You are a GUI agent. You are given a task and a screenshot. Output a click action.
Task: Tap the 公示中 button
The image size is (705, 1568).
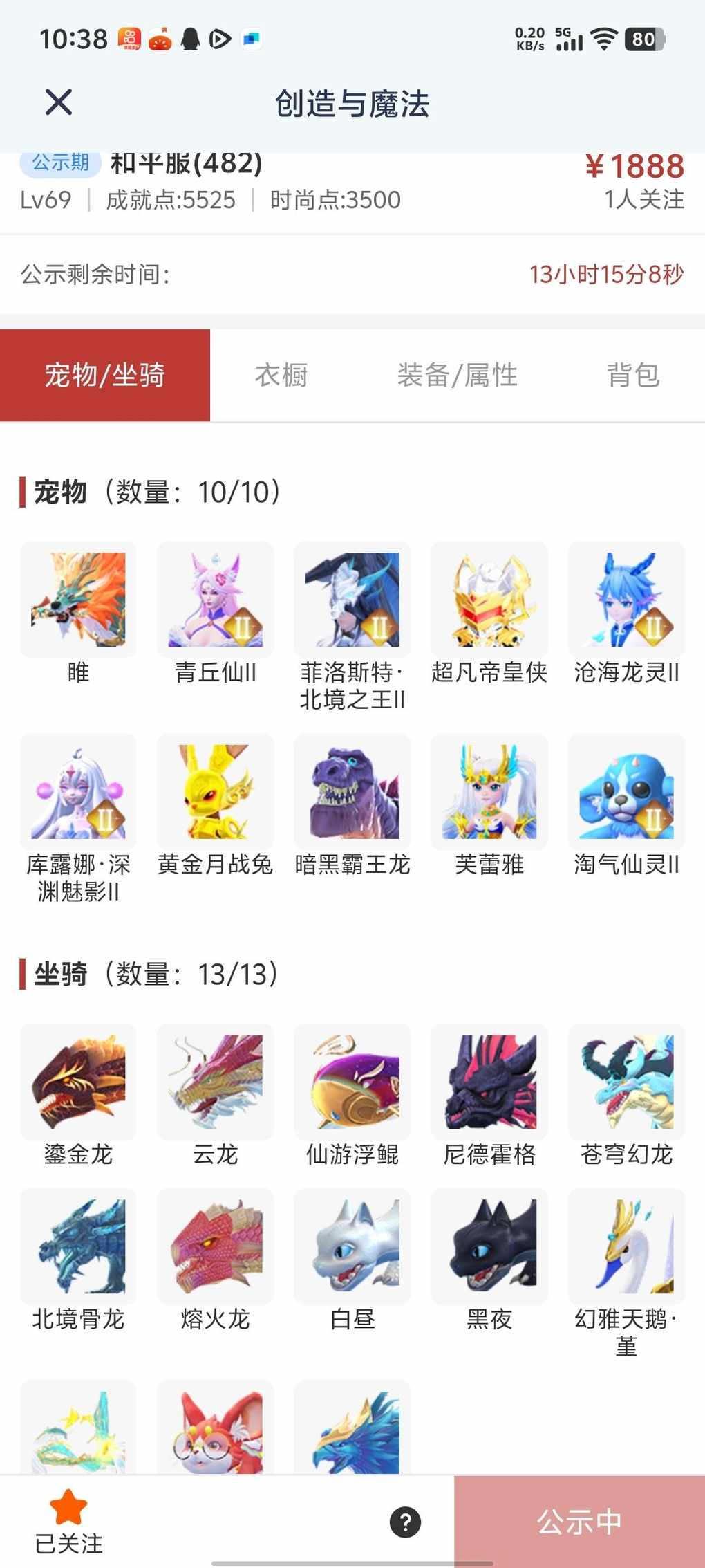point(579,1522)
